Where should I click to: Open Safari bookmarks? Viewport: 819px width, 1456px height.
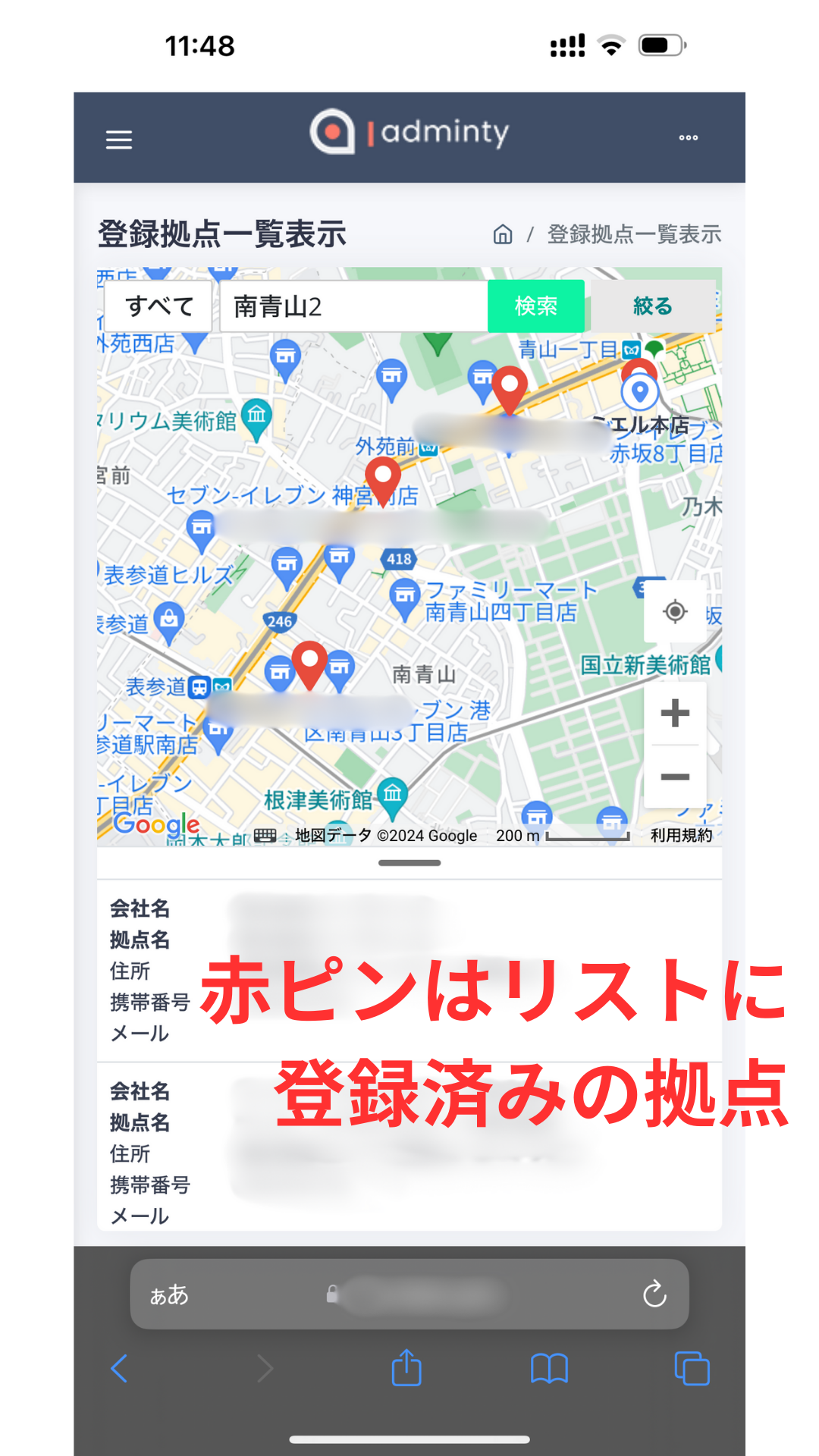[x=549, y=1368]
